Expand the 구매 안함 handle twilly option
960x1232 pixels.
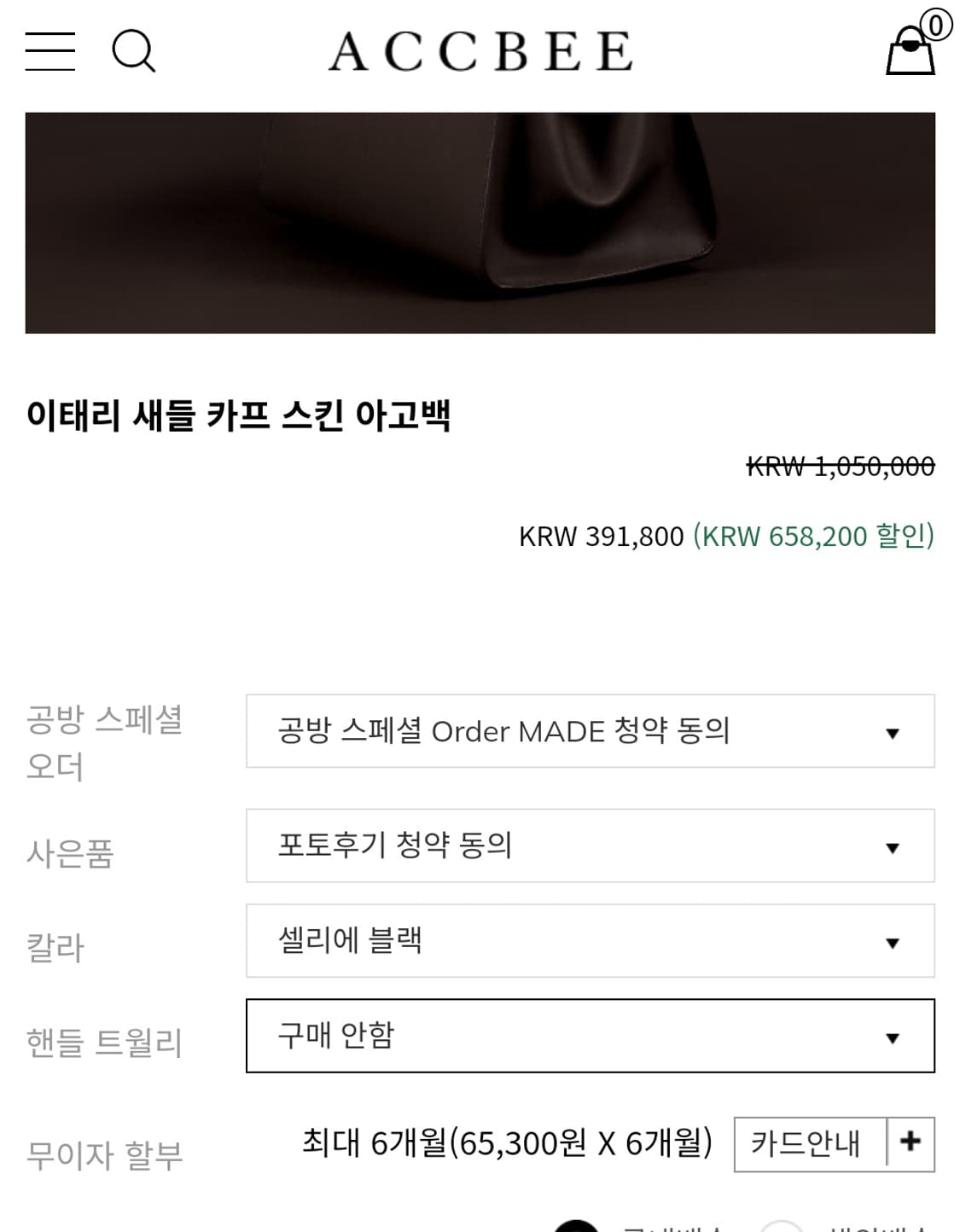click(587, 1039)
